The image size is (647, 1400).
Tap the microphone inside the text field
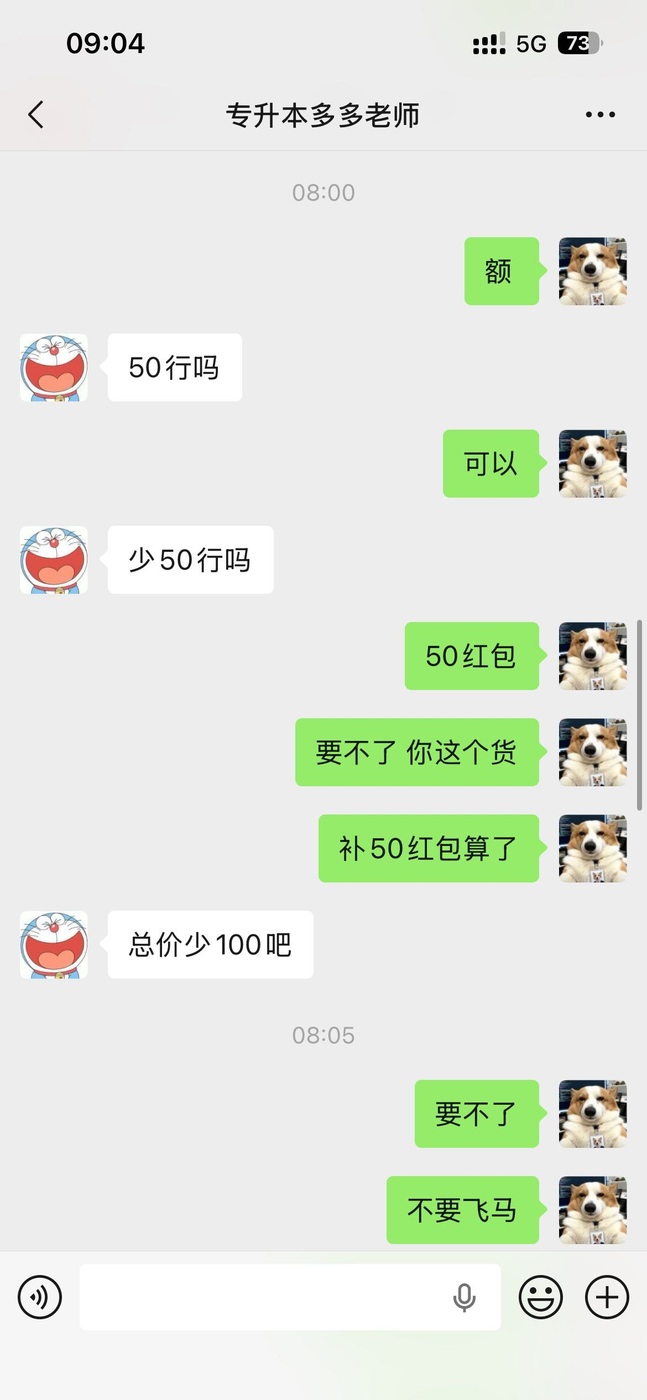(464, 1297)
